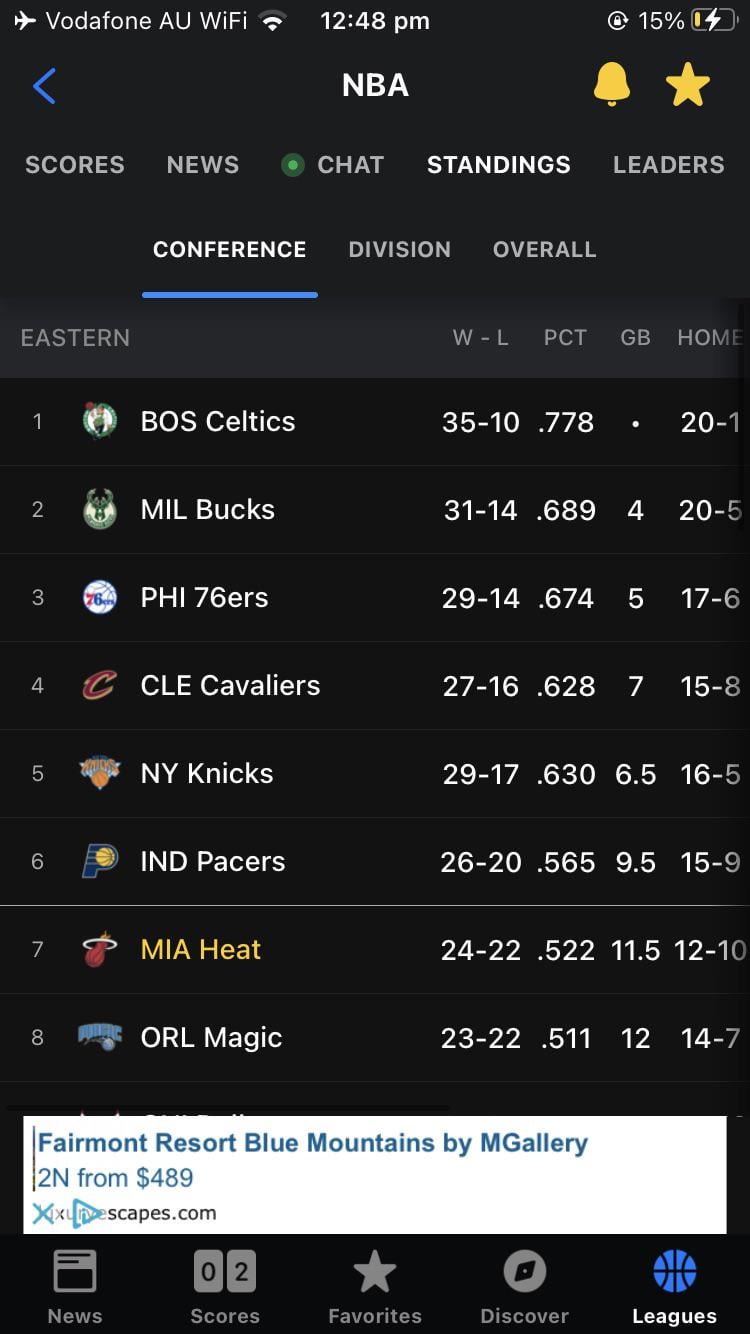The height and width of the screenshot is (1334, 750).
Task: Open the PHI 76ers team row
Action: point(205,598)
